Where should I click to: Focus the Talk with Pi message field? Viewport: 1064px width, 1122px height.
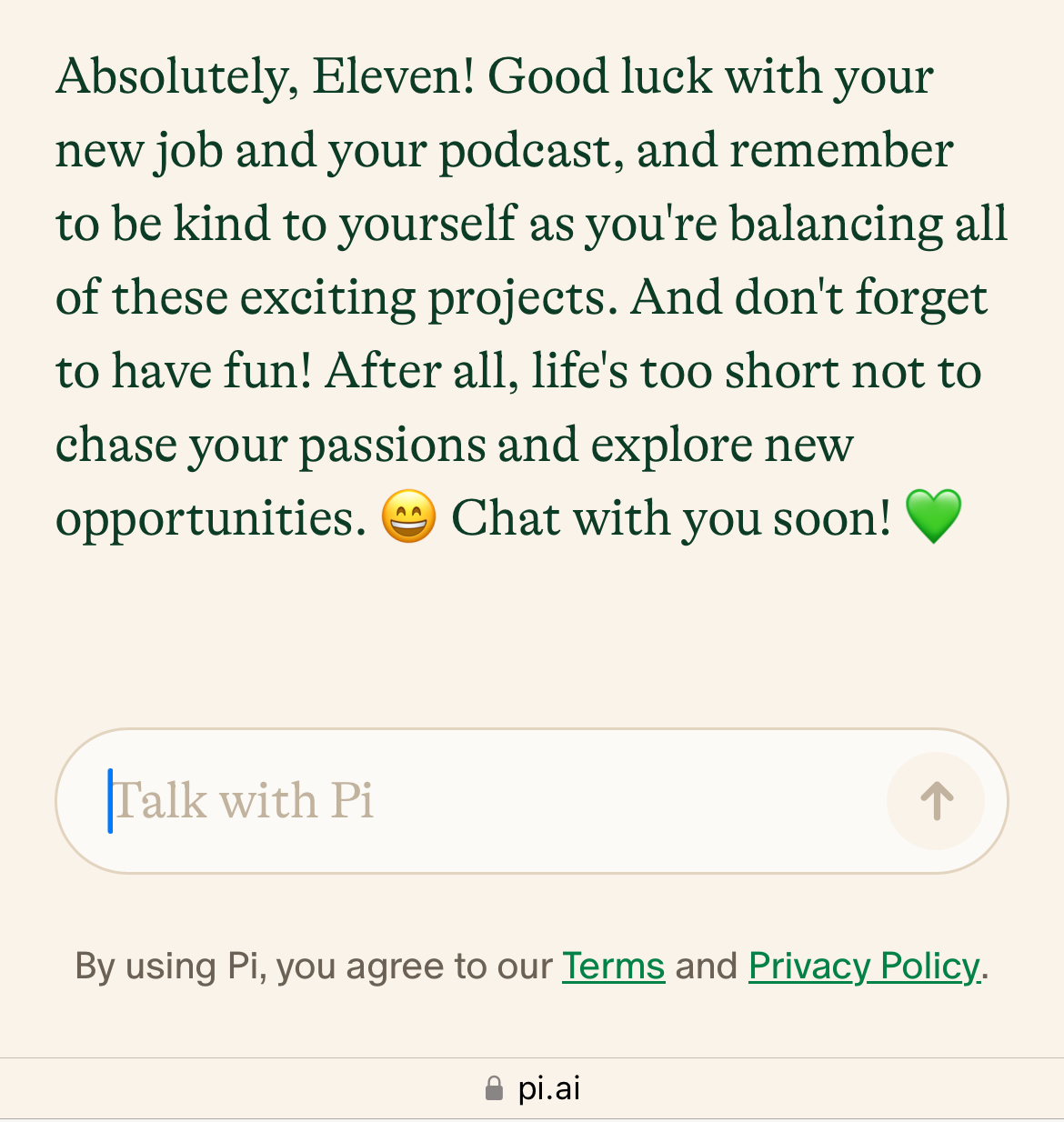[x=491, y=801]
